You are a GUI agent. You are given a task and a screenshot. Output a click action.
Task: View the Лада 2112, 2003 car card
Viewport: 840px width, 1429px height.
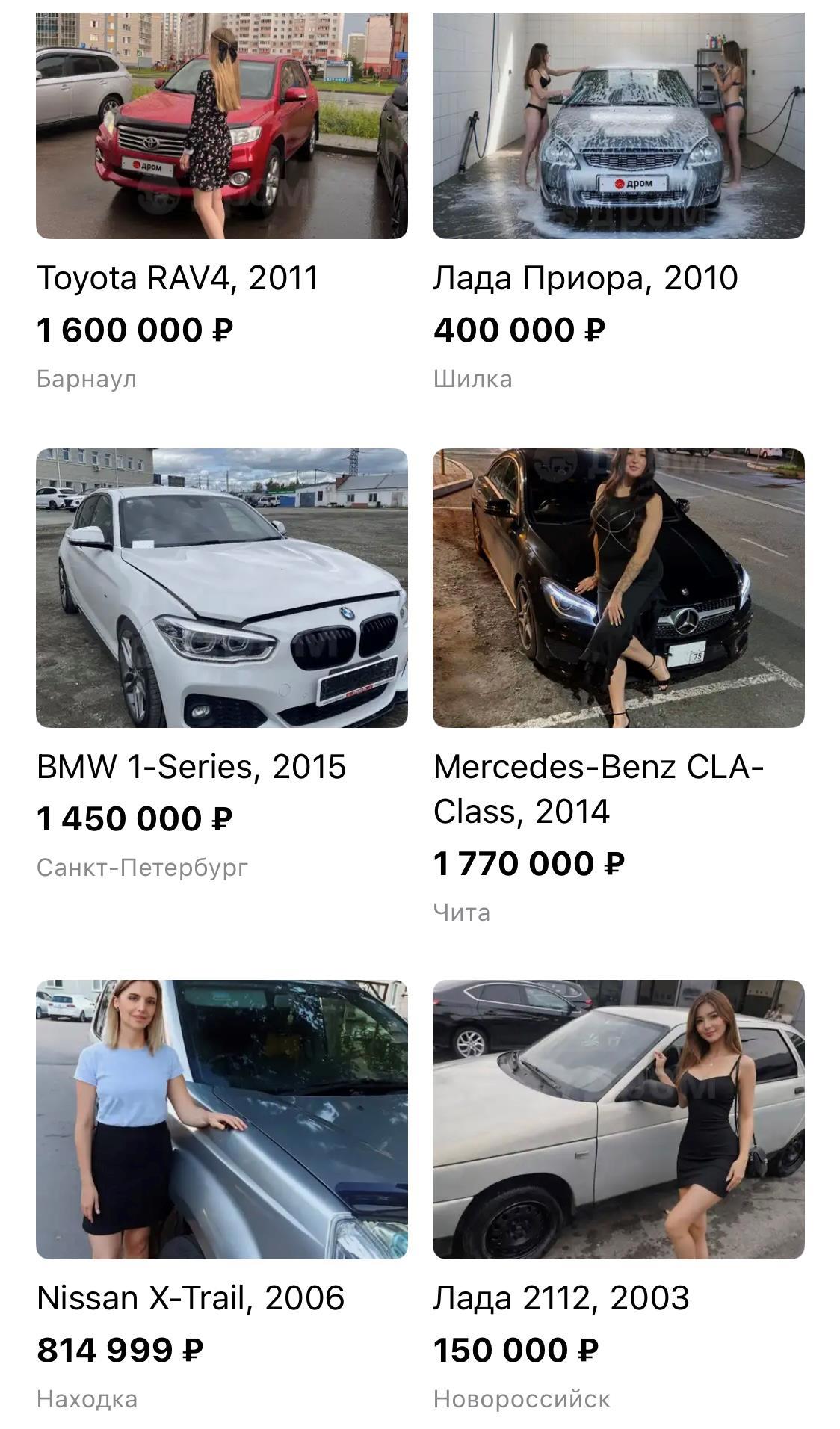click(x=618, y=1119)
